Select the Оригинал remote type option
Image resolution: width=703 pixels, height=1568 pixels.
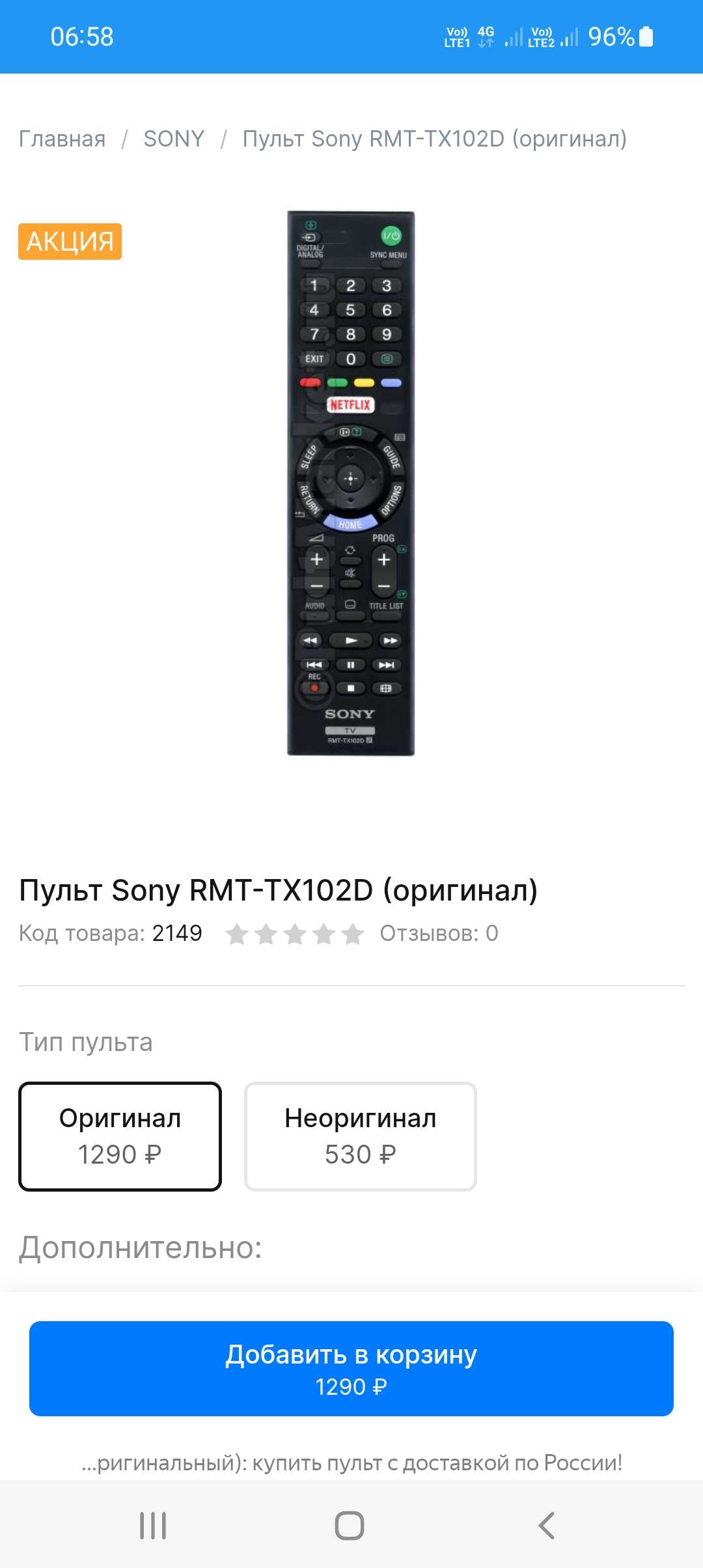[120, 1136]
